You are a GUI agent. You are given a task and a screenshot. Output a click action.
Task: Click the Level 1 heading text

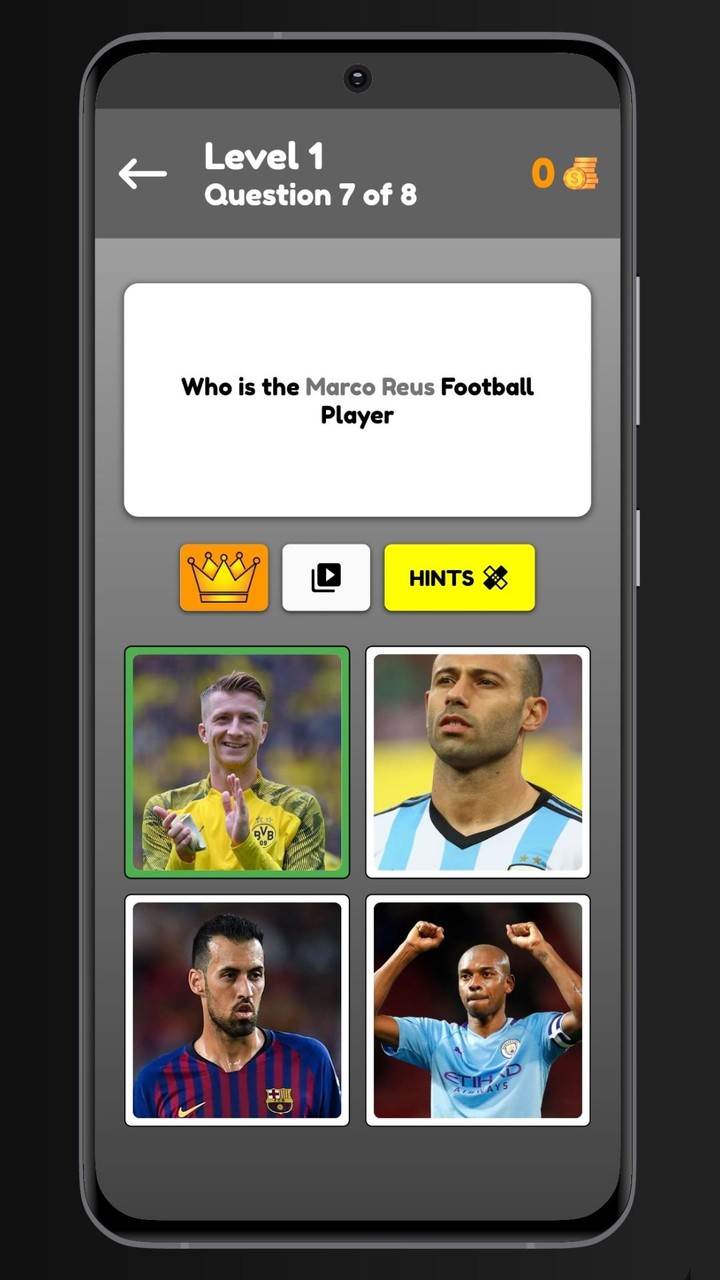click(x=263, y=157)
